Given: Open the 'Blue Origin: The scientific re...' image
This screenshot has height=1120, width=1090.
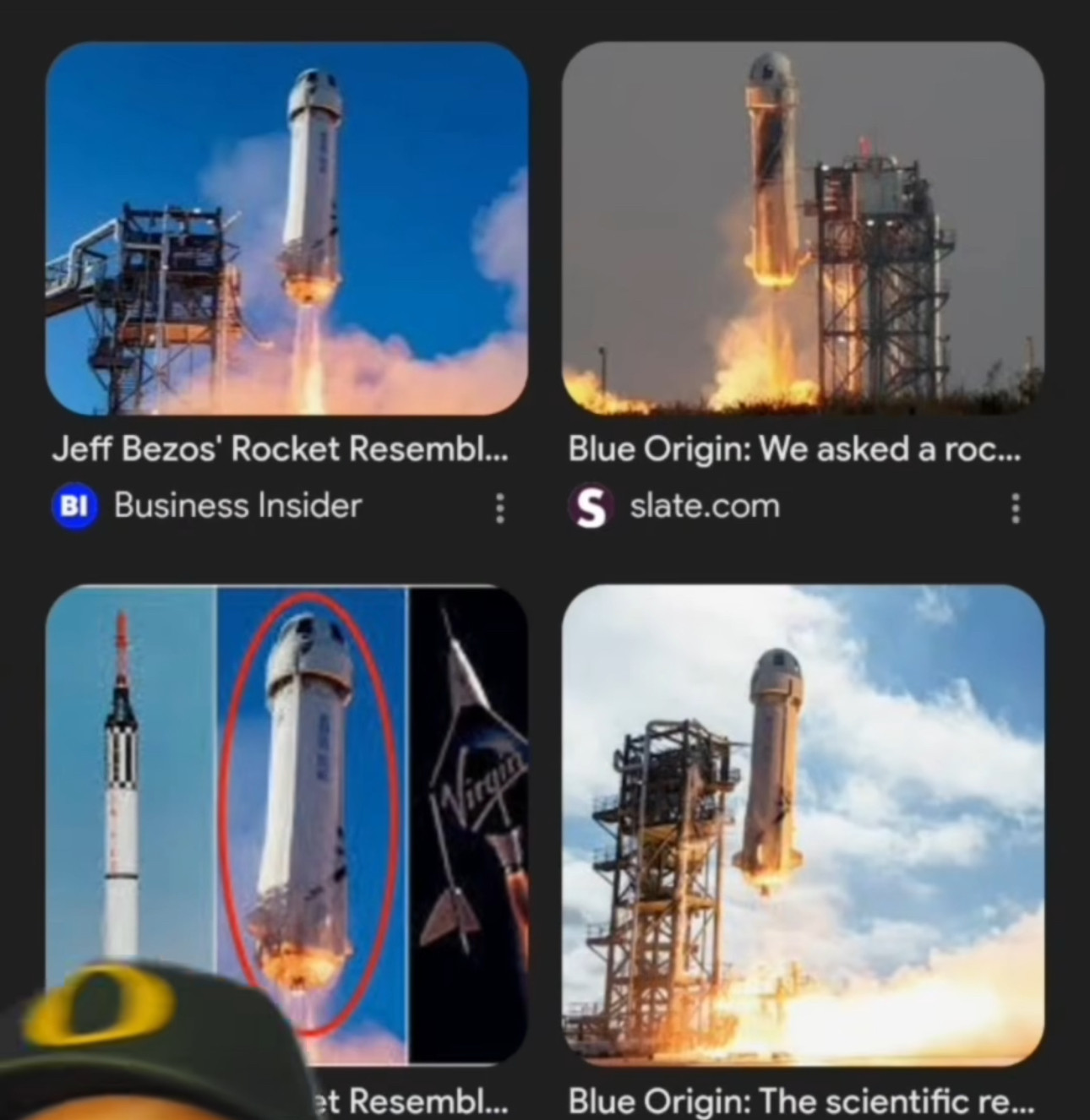Looking at the screenshot, I should (803, 824).
